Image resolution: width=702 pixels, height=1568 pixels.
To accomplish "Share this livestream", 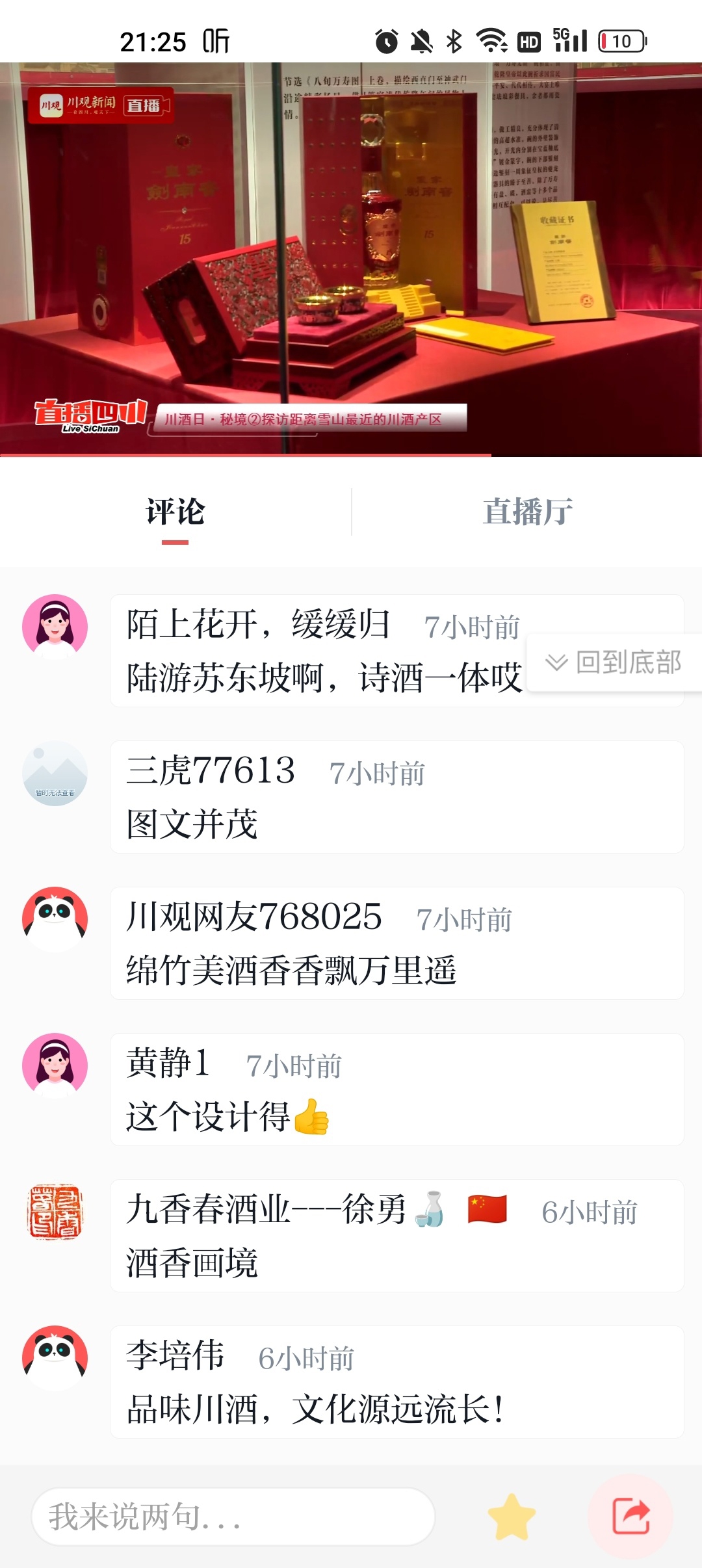I will [630, 1517].
